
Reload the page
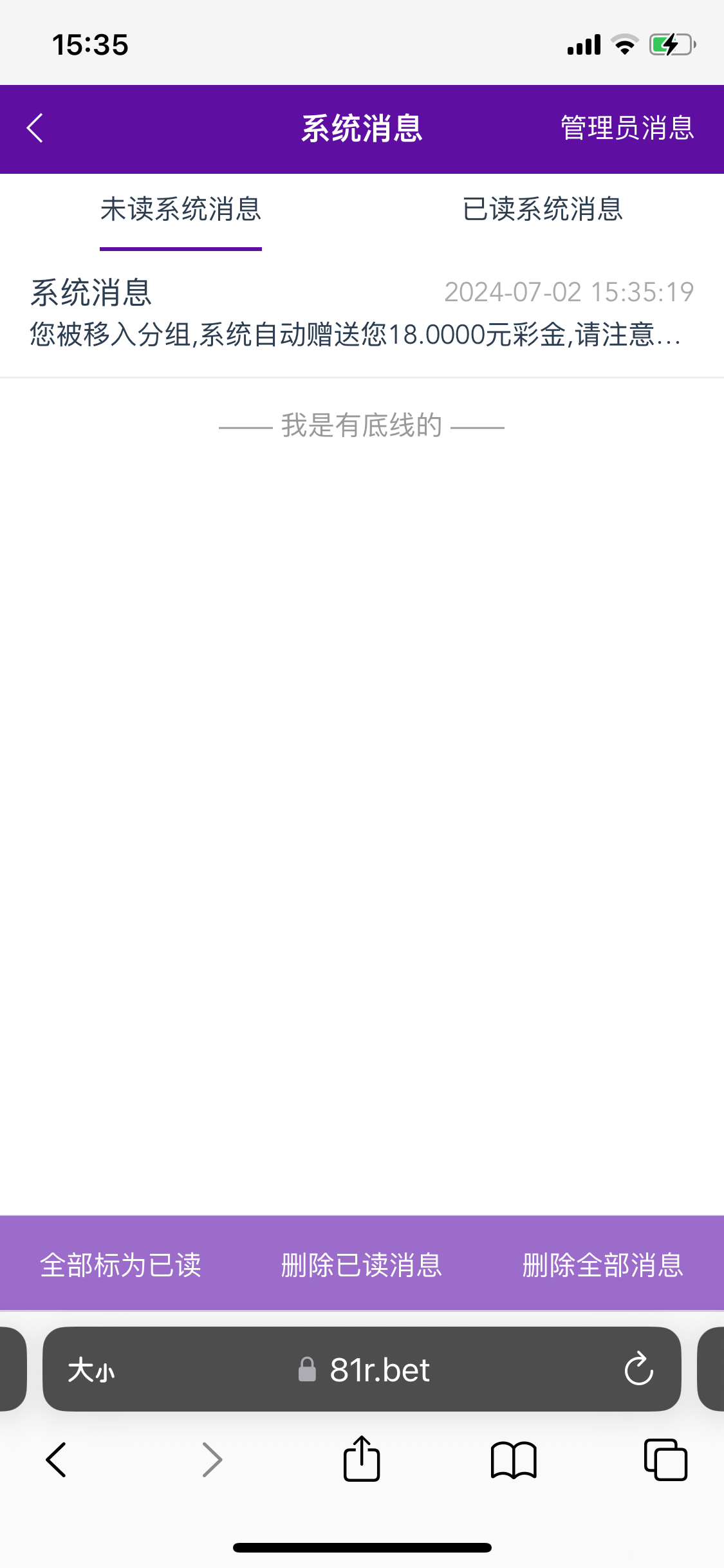pos(638,1368)
